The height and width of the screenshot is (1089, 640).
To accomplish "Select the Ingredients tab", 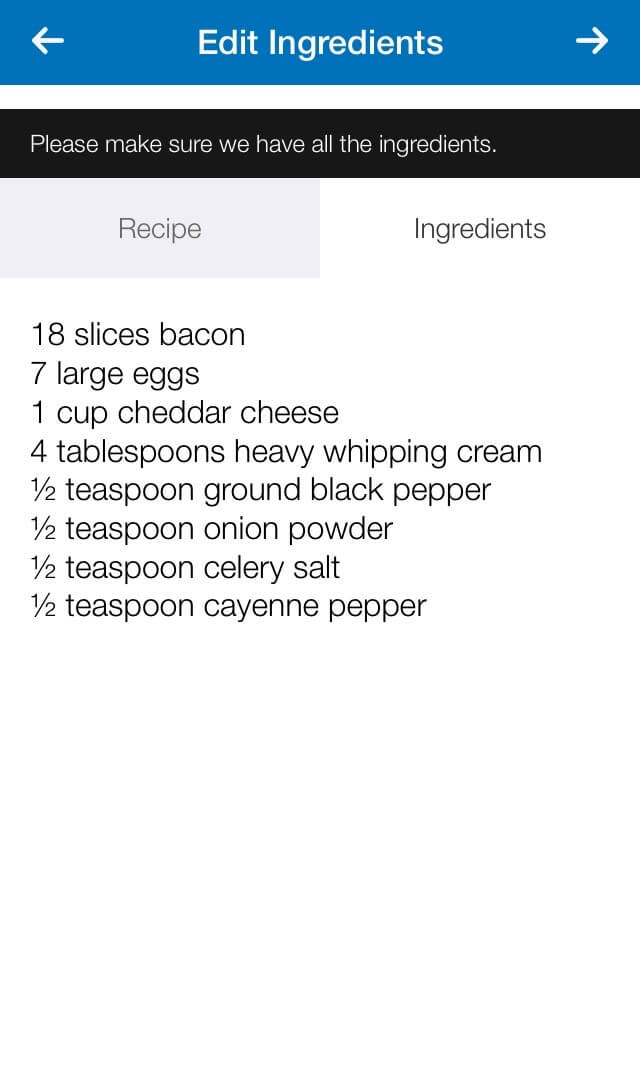I will tap(480, 228).
